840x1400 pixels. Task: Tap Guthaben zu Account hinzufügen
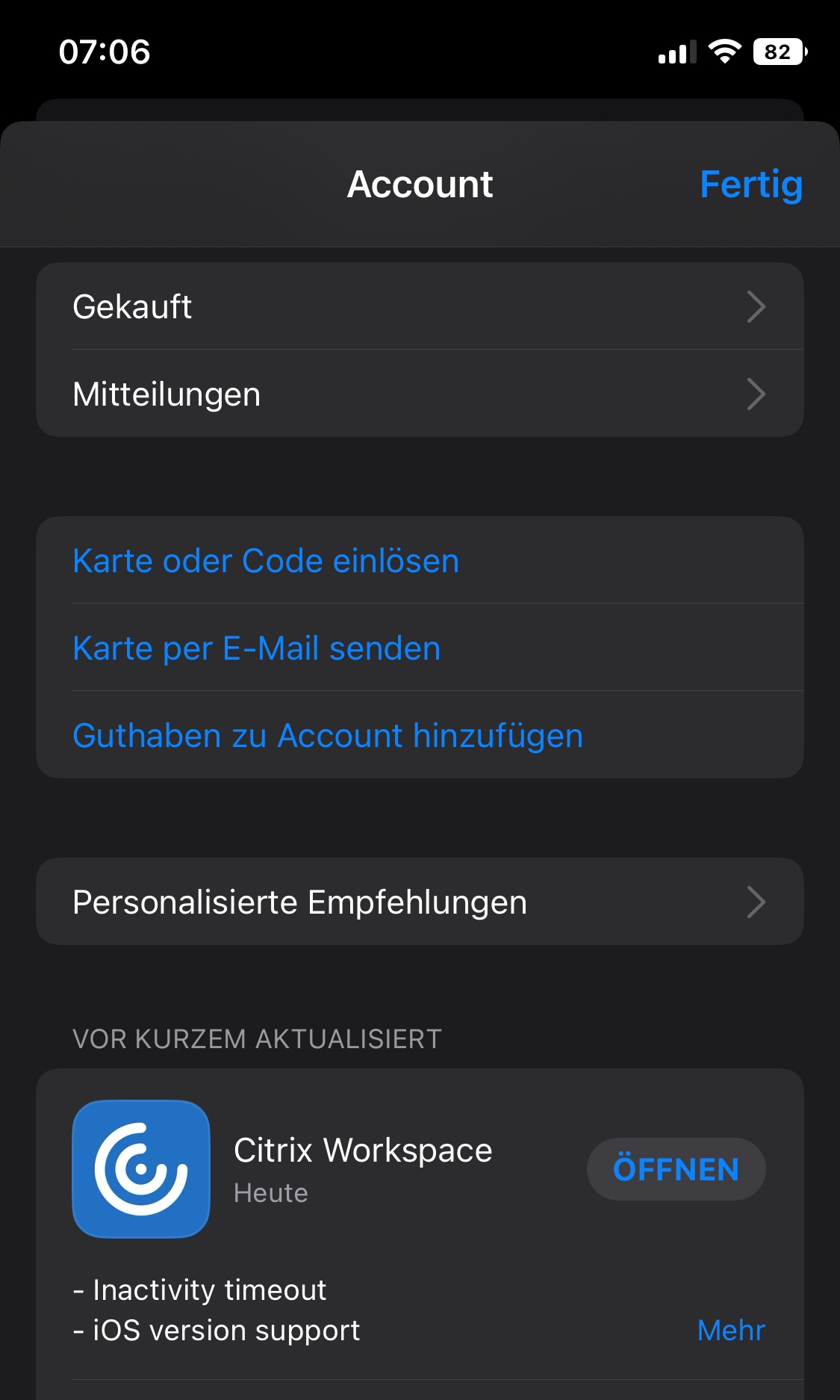[x=328, y=736]
